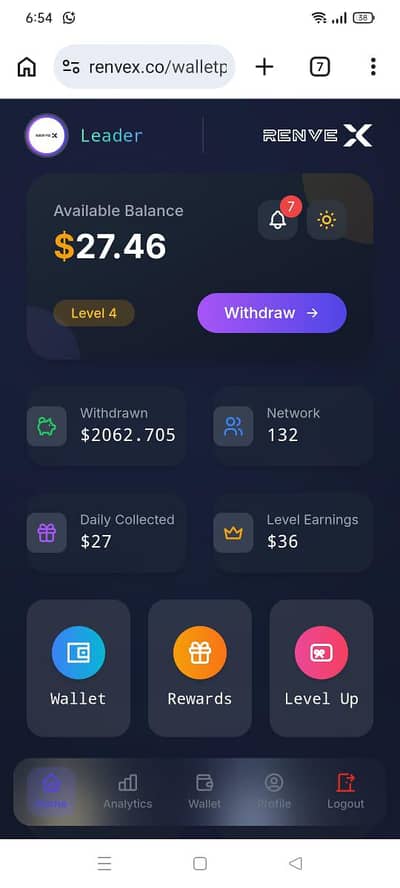The width and height of the screenshot is (400, 888).
Task: Open the Rewards card
Action: [x=200, y=668]
